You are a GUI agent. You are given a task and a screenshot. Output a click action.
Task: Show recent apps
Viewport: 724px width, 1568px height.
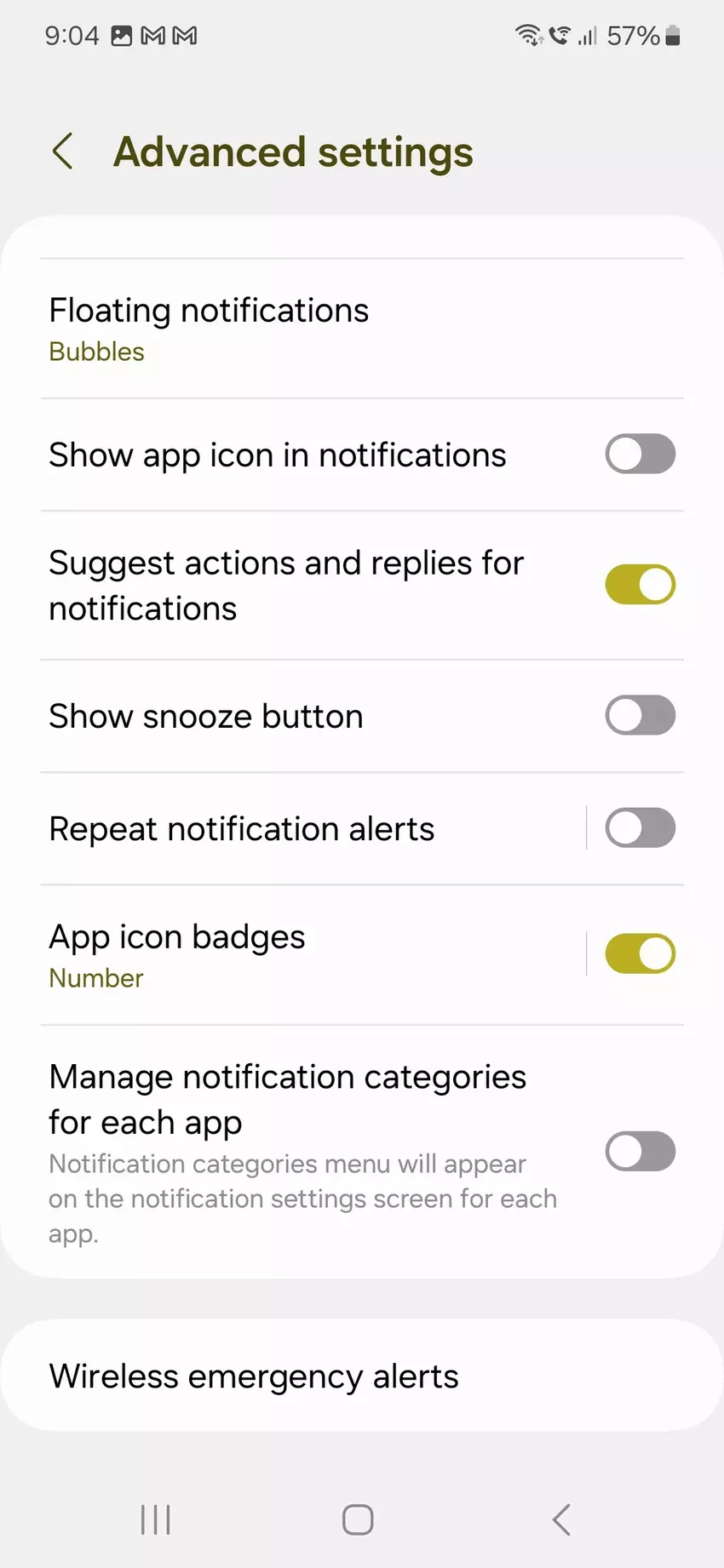156,1519
